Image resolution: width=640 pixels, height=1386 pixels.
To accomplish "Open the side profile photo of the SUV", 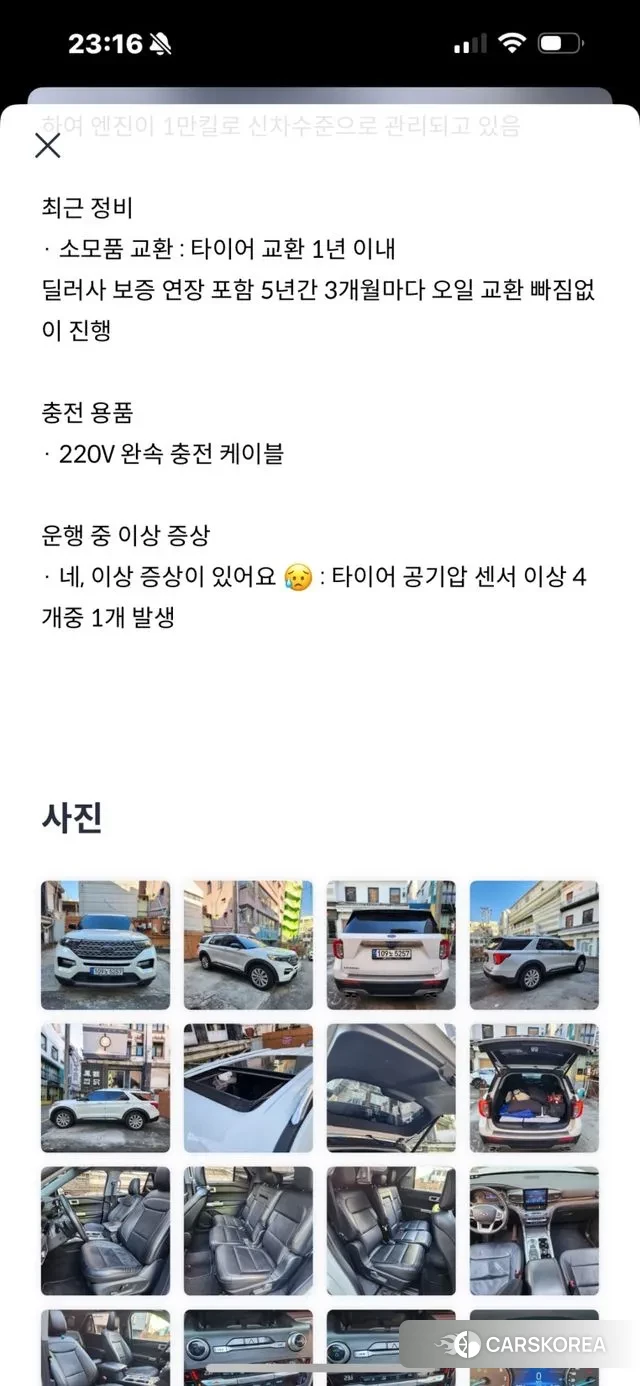I will 105,1088.
